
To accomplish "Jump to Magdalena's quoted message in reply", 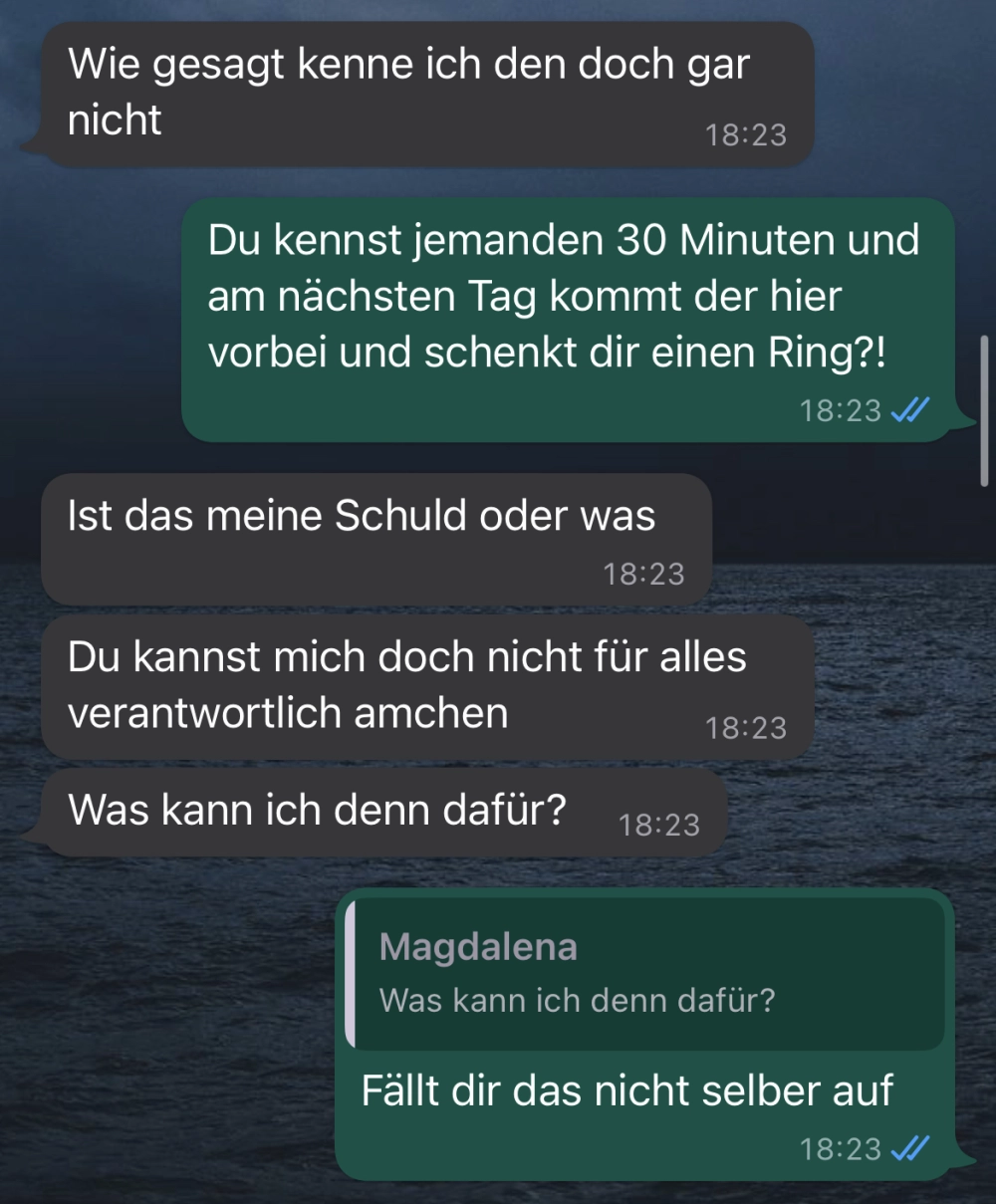I will tap(645, 974).
